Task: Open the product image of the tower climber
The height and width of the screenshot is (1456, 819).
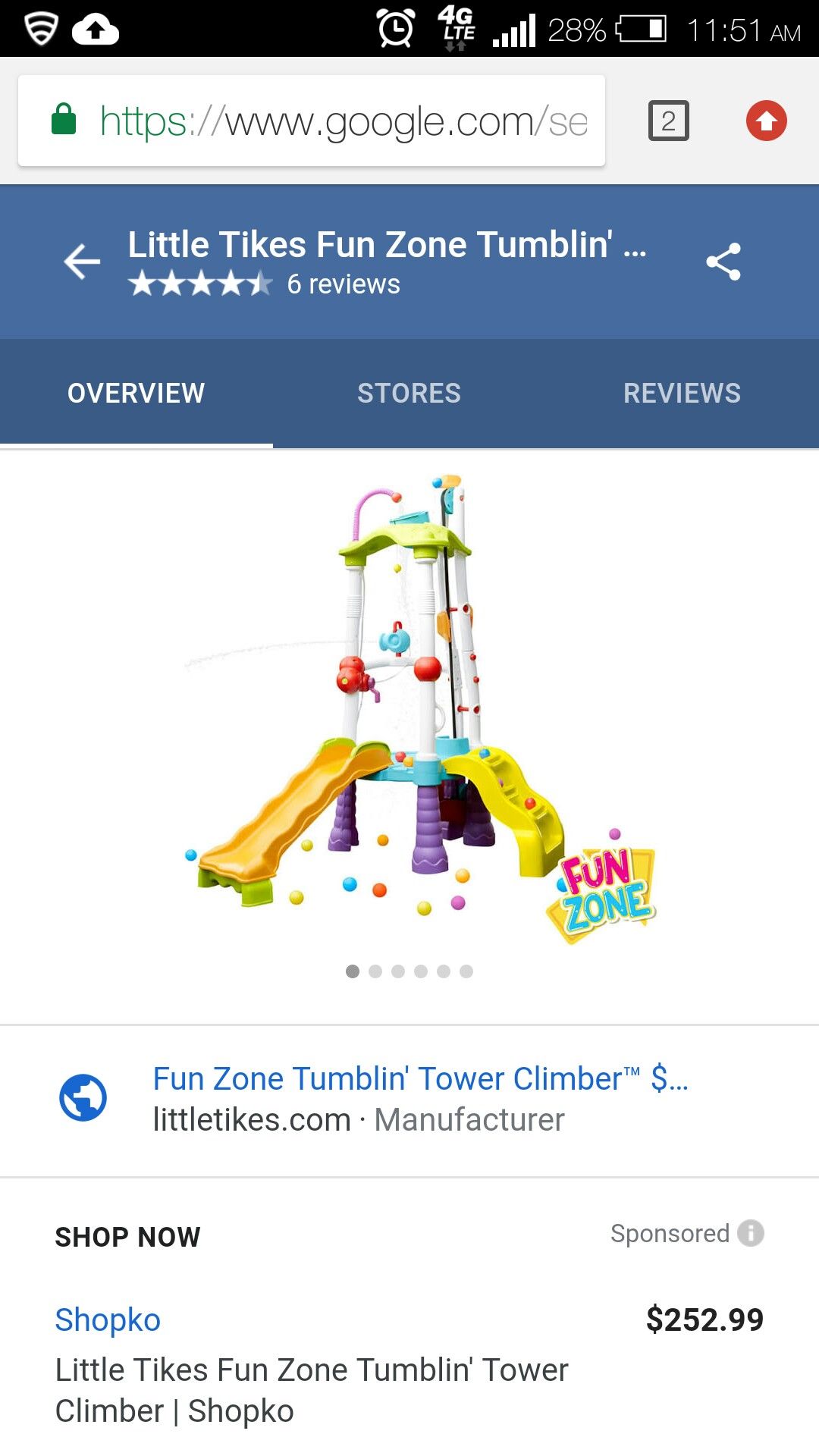Action: [421, 709]
